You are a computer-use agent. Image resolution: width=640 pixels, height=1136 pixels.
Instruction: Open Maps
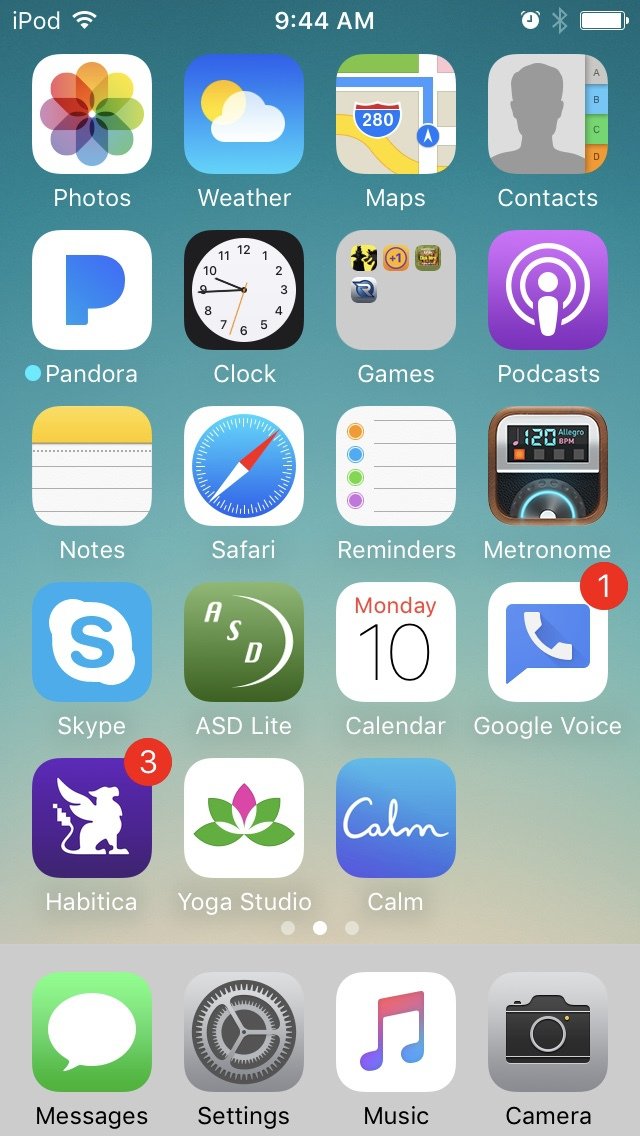(x=396, y=114)
